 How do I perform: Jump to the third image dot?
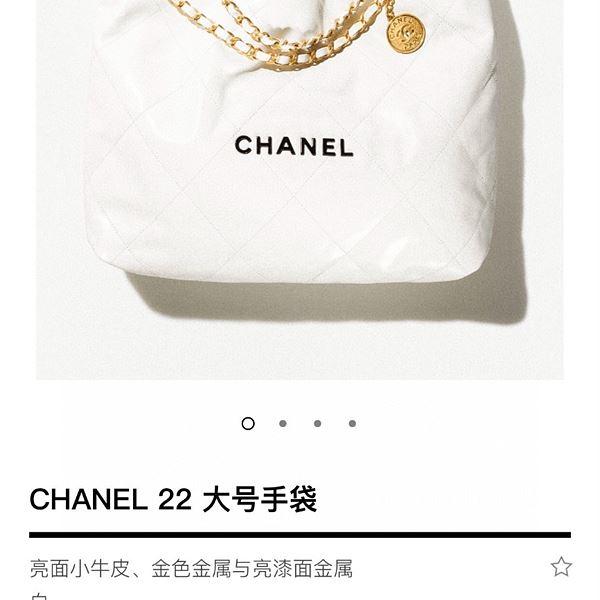click(x=318, y=423)
